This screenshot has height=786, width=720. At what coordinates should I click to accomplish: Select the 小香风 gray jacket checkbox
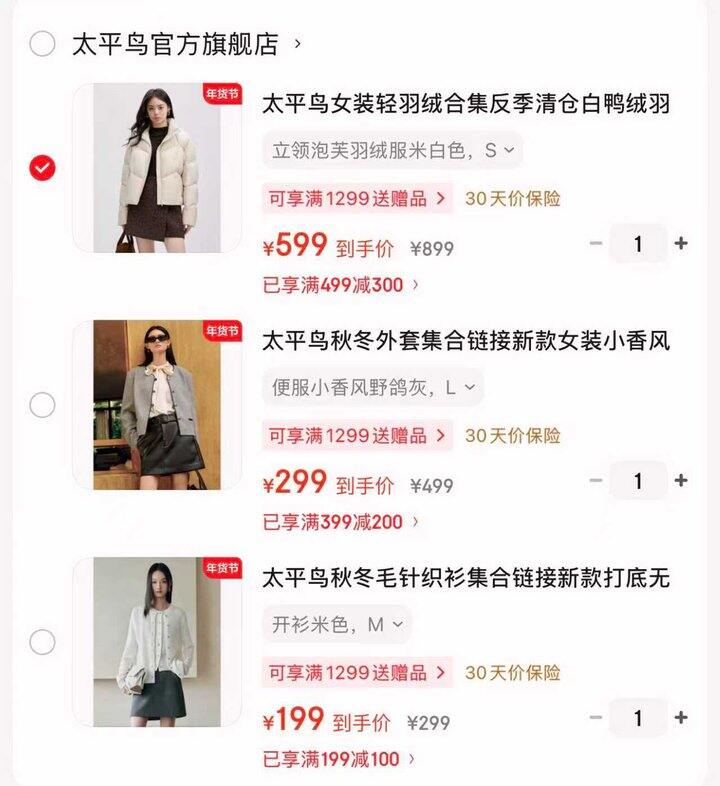[40, 405]
